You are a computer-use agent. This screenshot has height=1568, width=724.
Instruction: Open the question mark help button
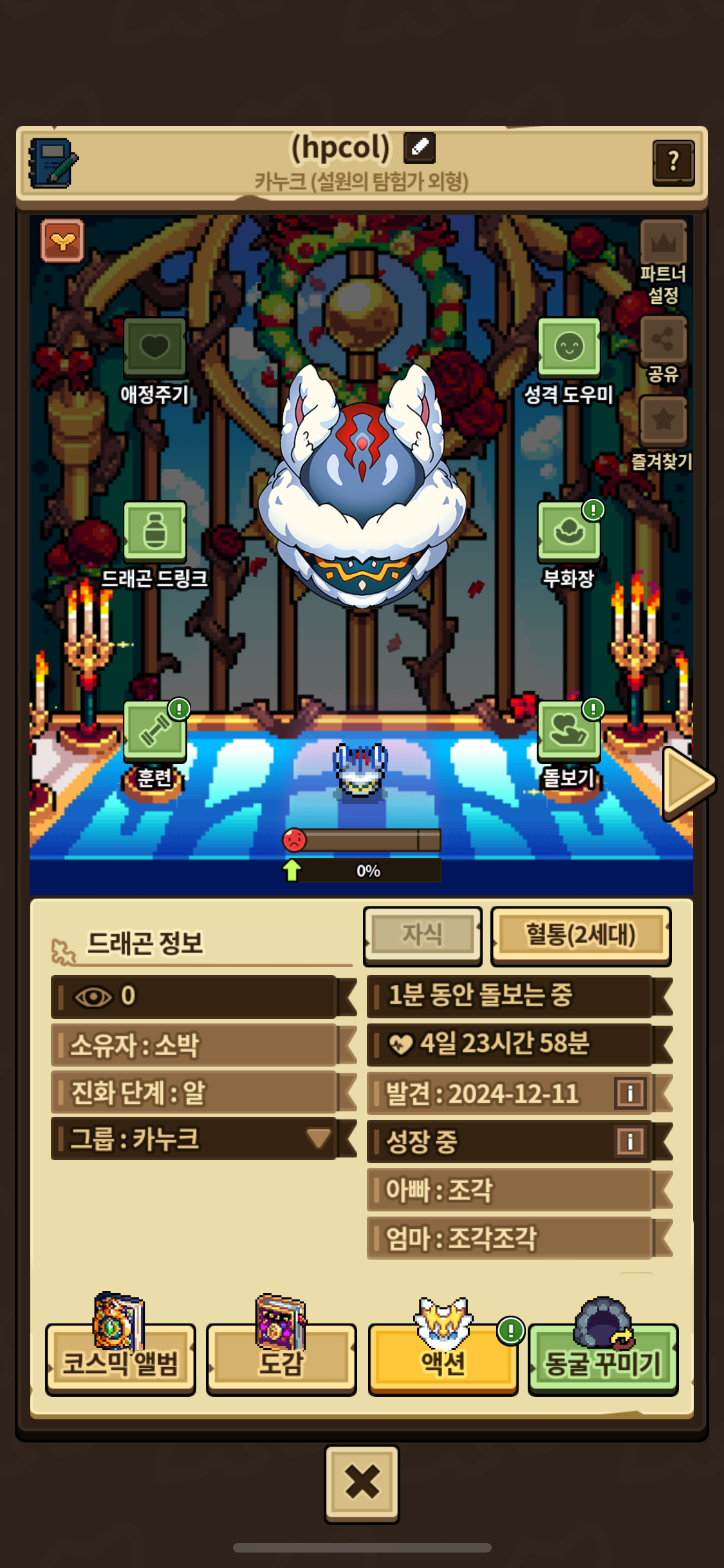(x=673, y=162)
